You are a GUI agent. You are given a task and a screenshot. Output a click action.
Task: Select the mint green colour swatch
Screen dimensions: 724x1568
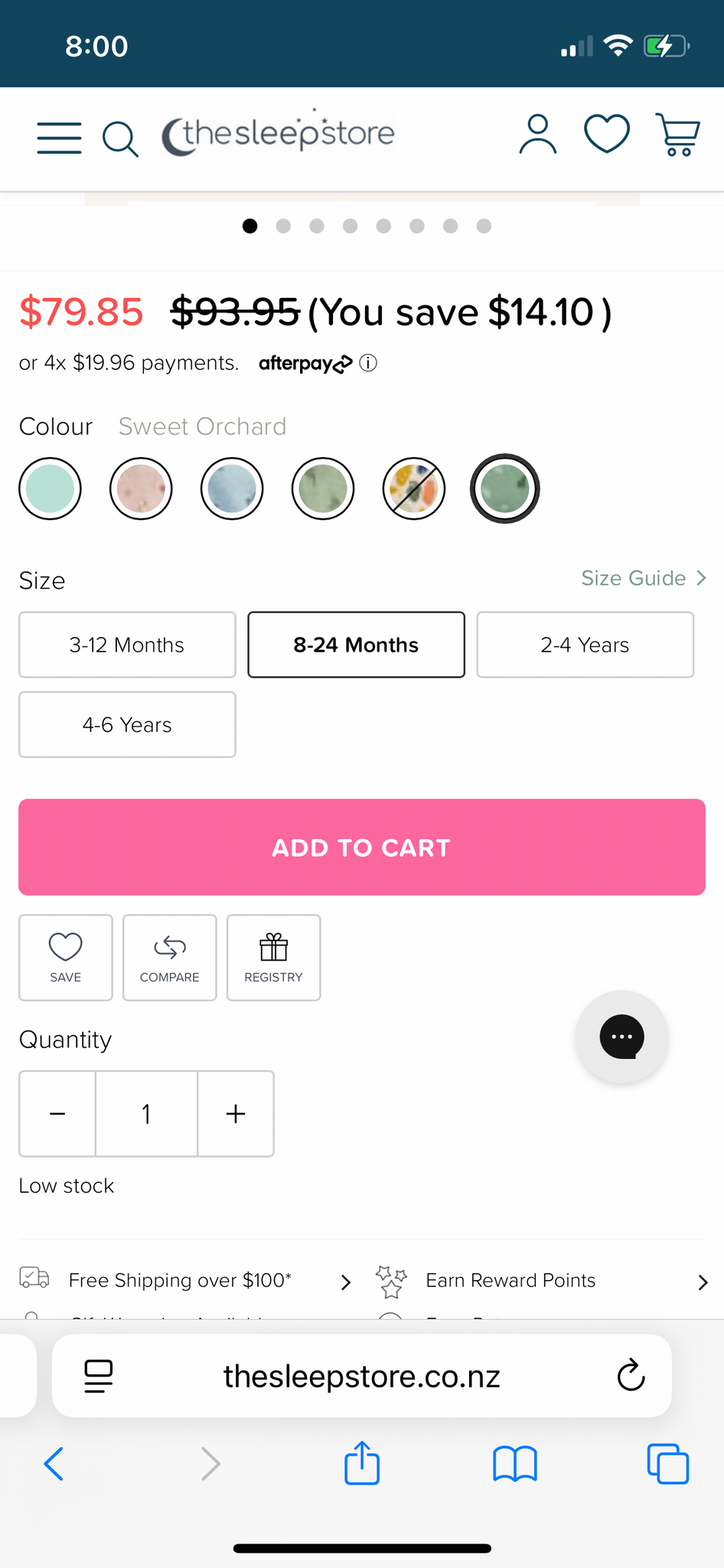[x=51, y=488]
